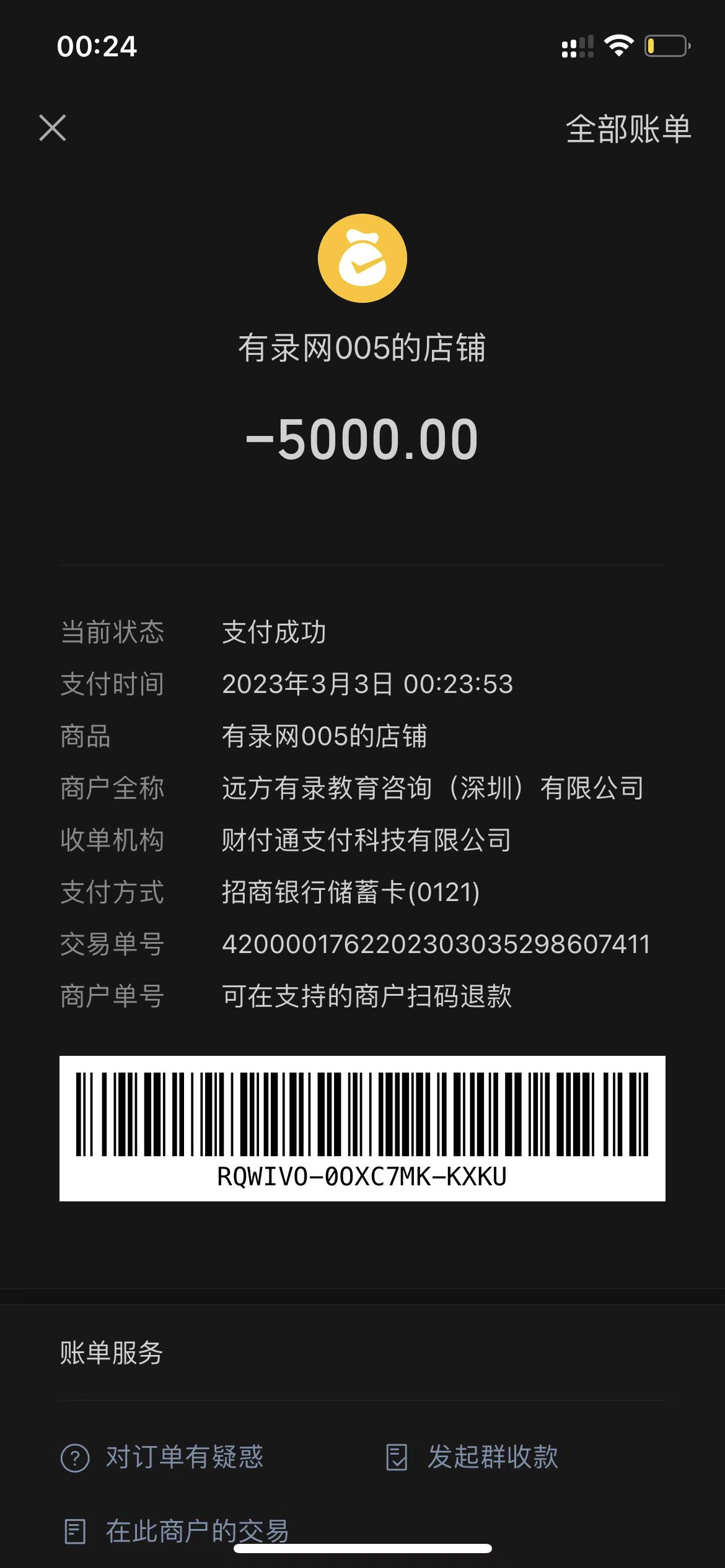Open merchant avatar 有录网005的店铺

[362, 258]
